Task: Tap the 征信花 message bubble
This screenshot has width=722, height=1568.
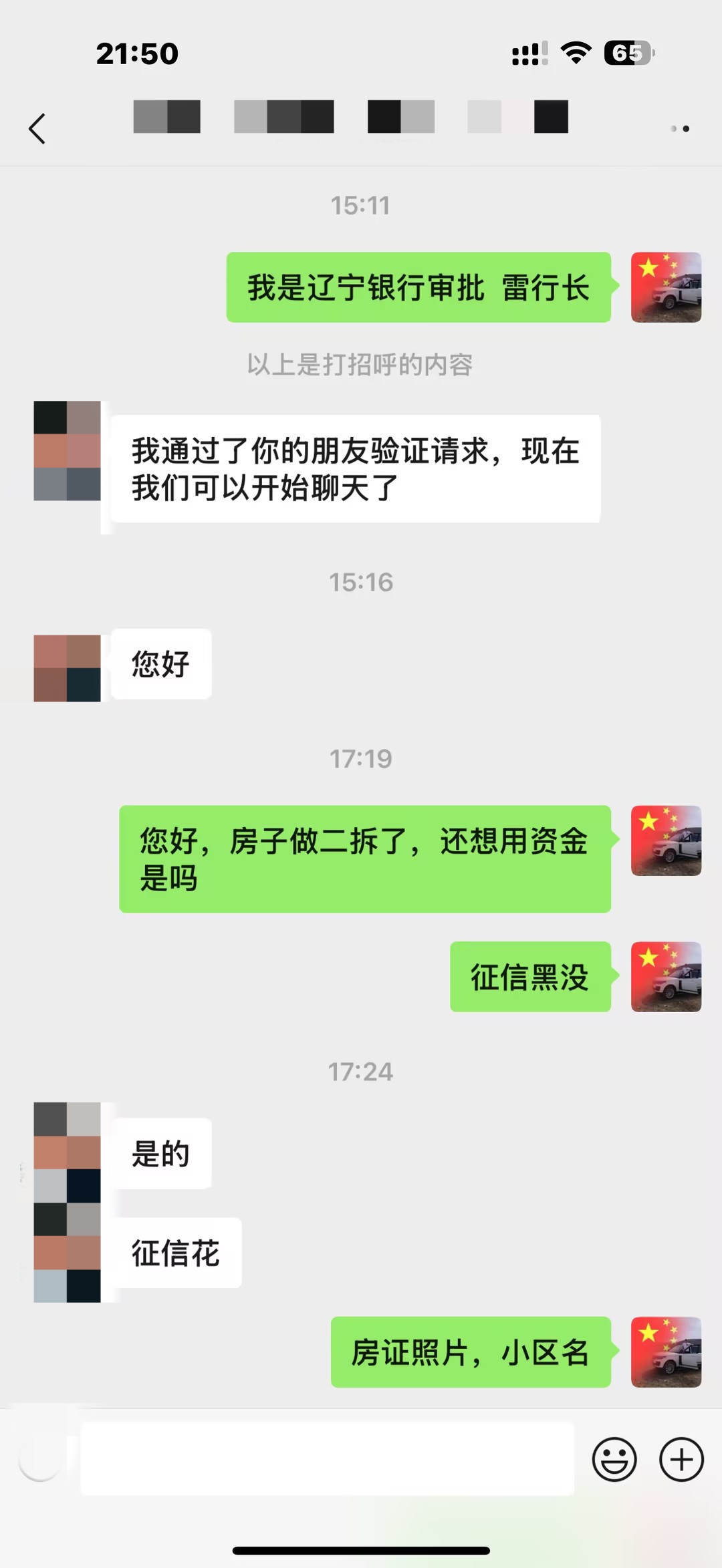Action: (x=175, y=1253)
